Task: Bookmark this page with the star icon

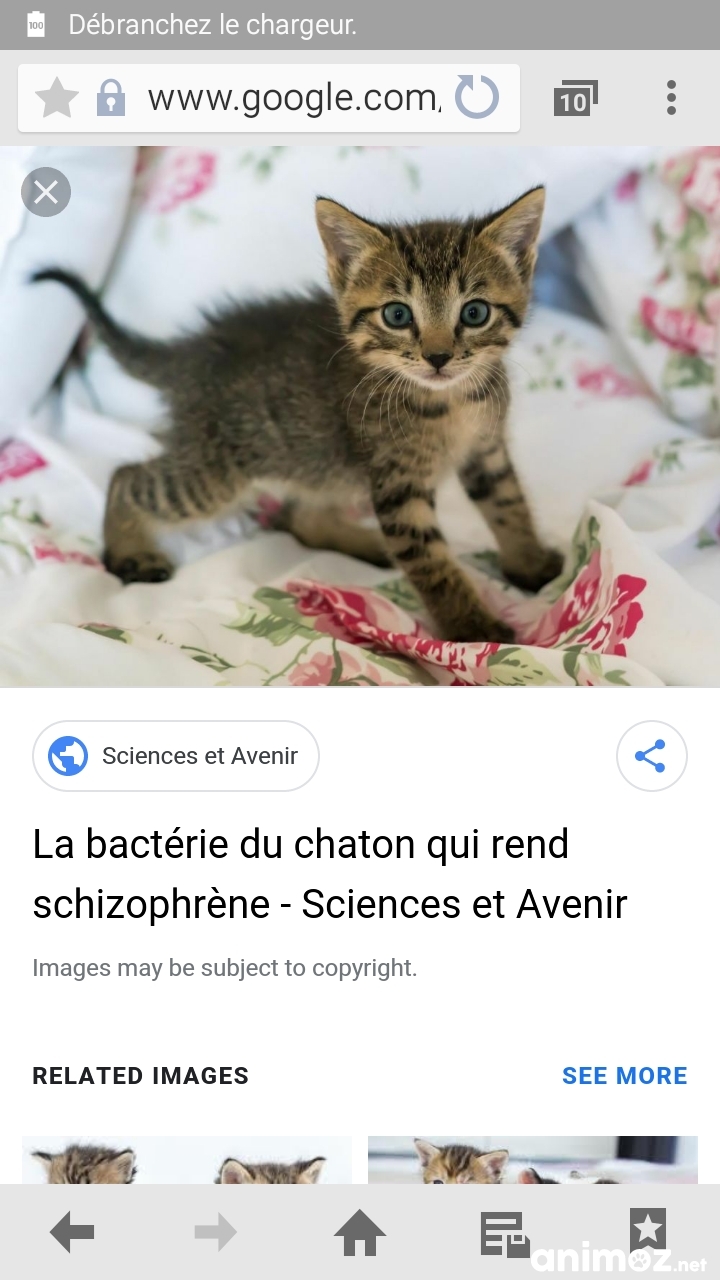Action: [57, 98]
